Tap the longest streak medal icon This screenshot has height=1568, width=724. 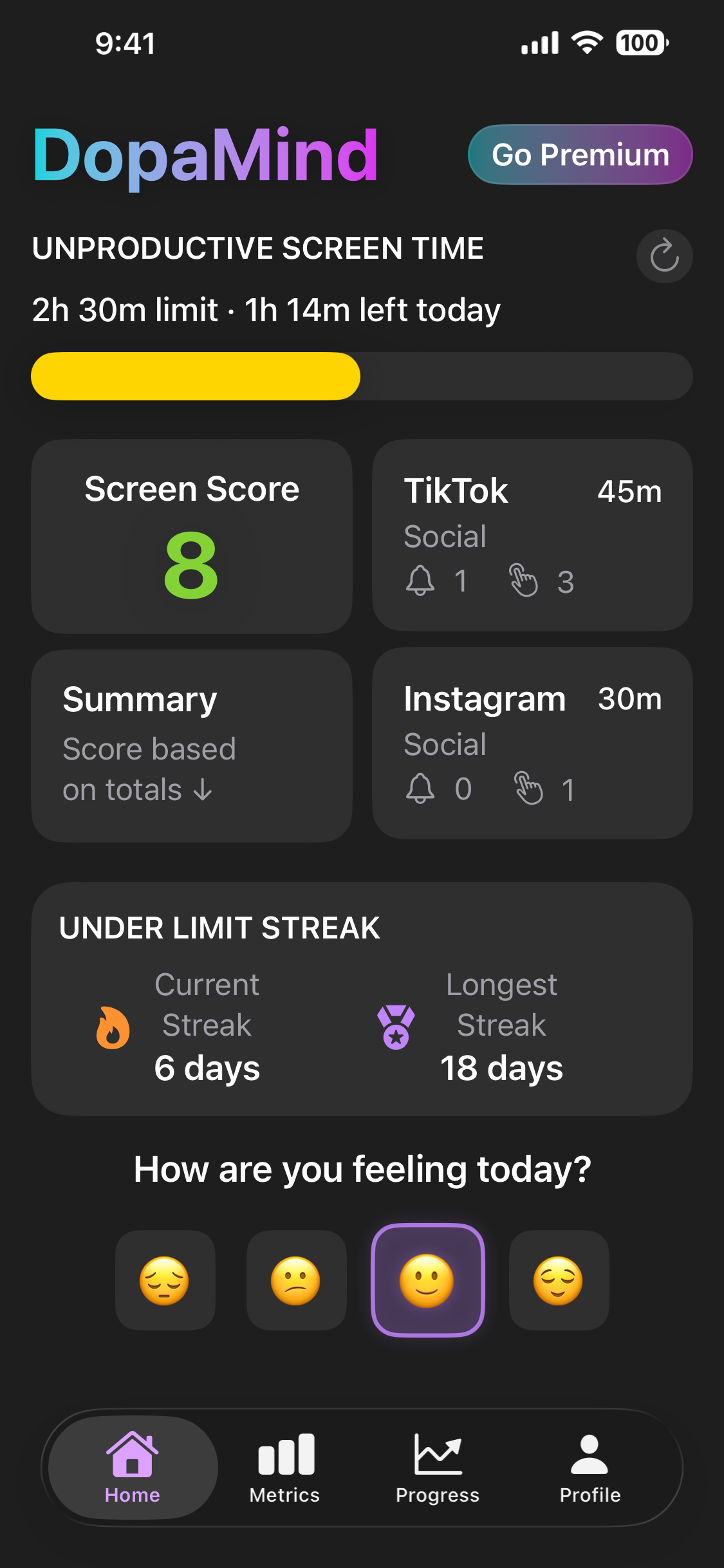398,1025
